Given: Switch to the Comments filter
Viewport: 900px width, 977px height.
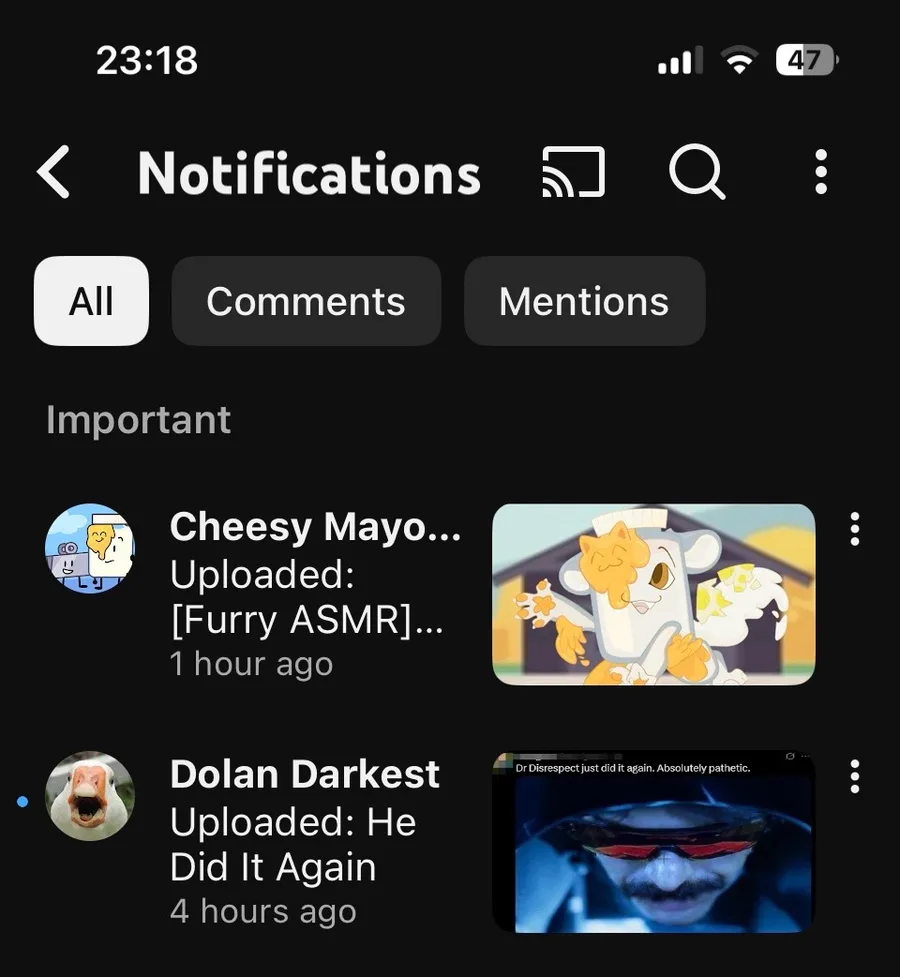Looking at the screenshot, I should [306, 301].
